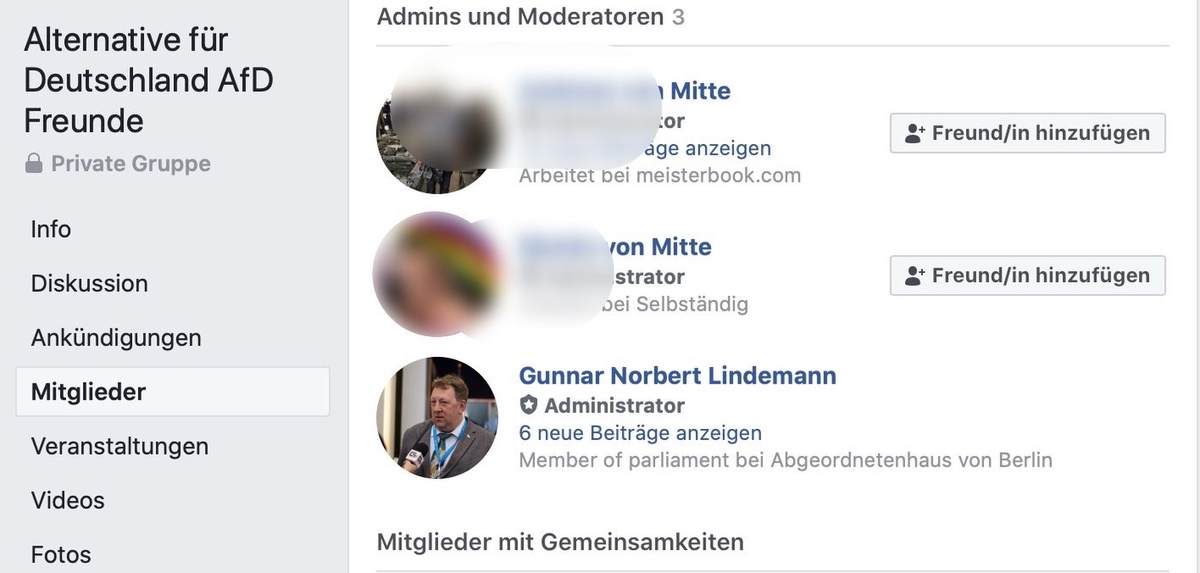This screenshot has height=573, width=1200.
Task: Open the Fotos section
Action: [61, 554]
